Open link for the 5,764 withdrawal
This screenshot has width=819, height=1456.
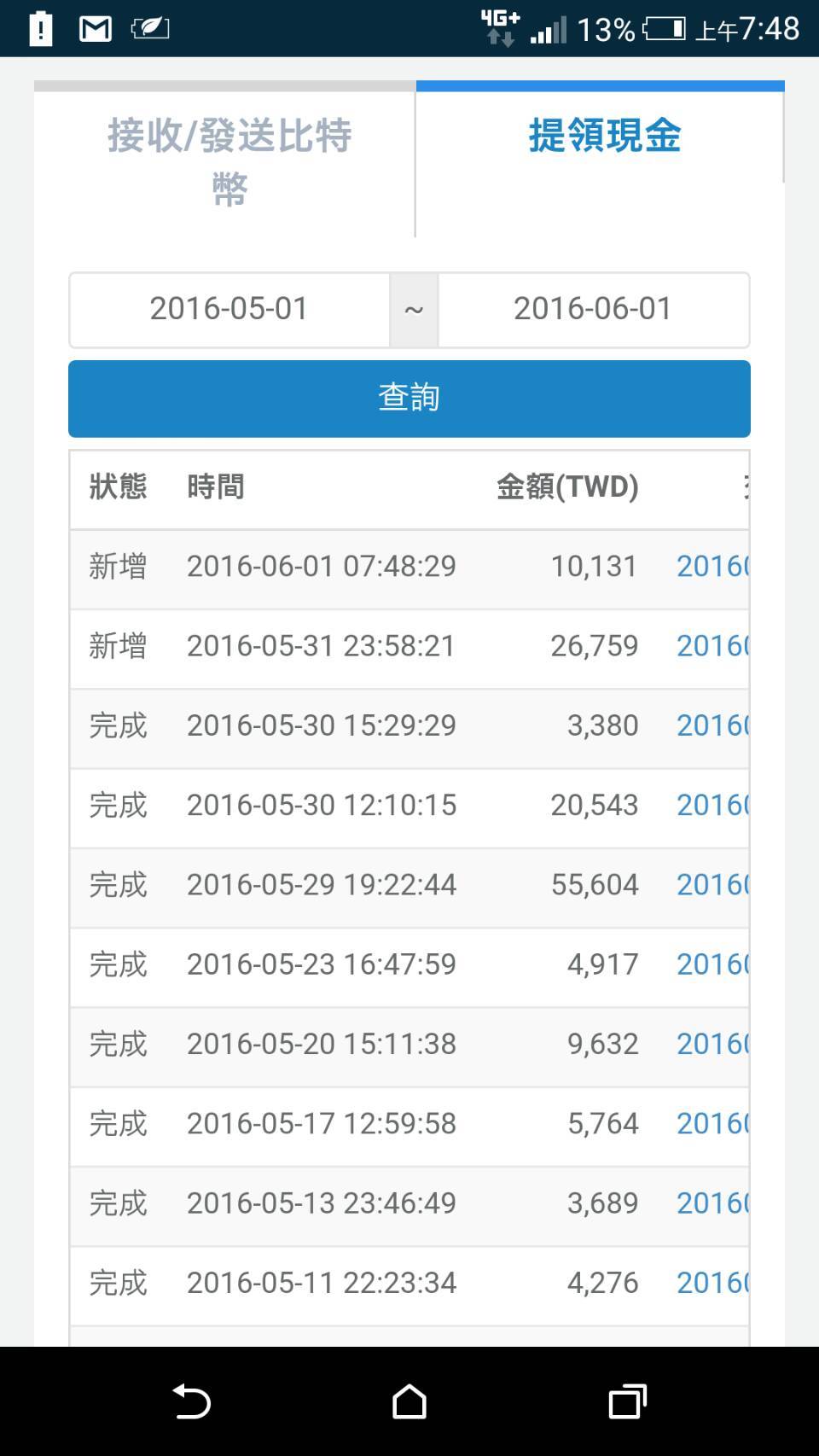pyautogui.click(x=712, y=1124)
